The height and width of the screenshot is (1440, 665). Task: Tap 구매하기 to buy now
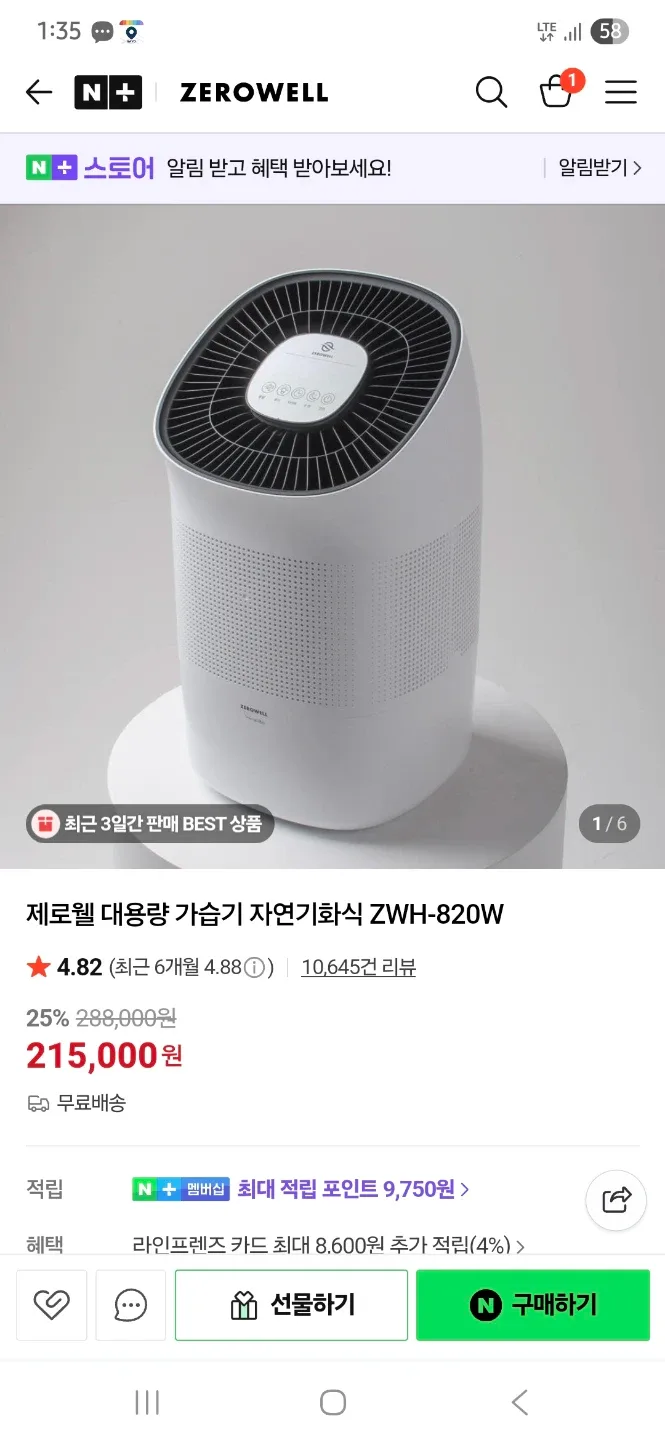(x=532, y=1304)
